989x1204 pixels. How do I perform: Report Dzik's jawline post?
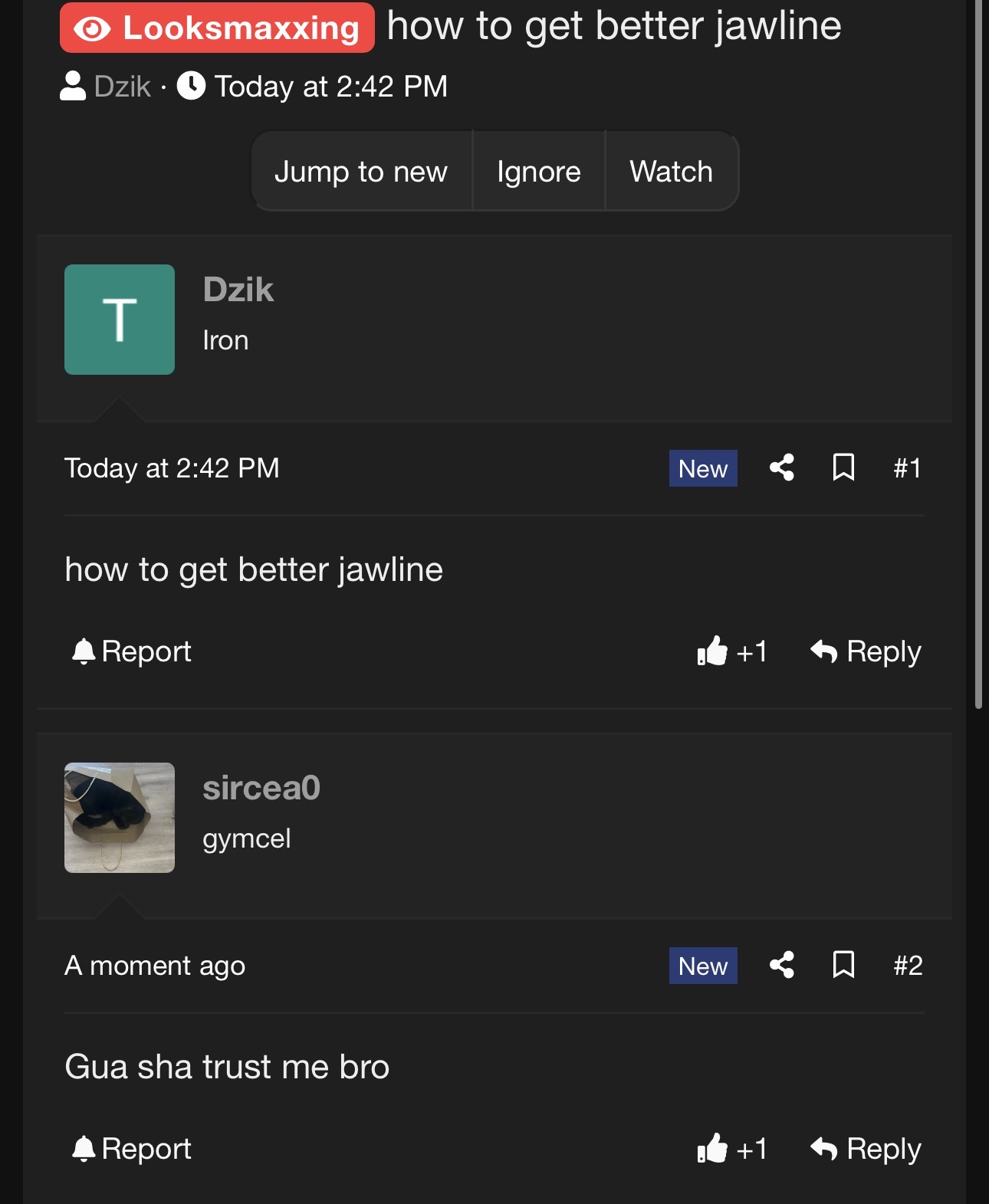point(131,652)
